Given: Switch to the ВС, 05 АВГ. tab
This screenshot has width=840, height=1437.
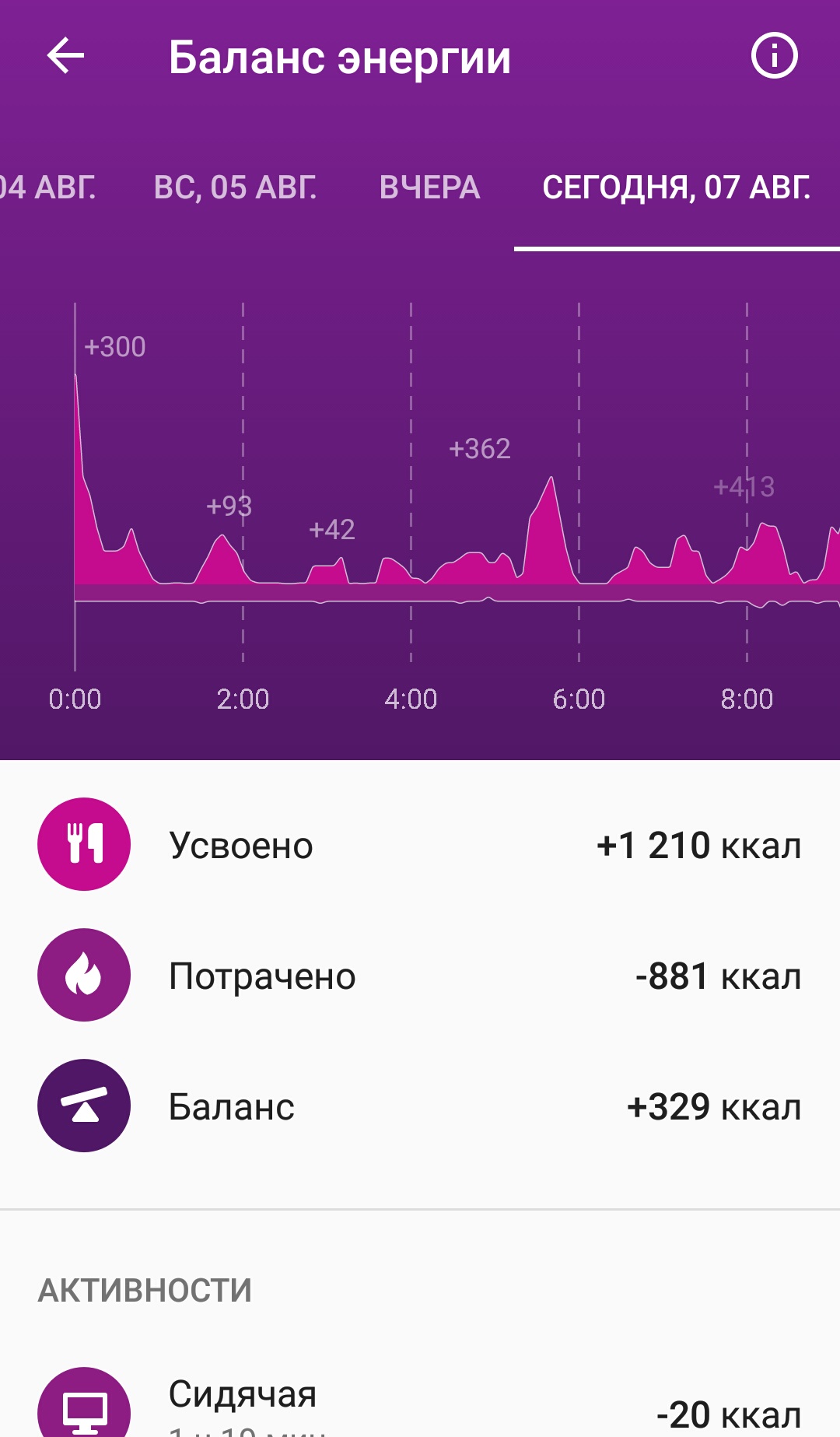Looking at the screenshot, I should tap(235, 188).
